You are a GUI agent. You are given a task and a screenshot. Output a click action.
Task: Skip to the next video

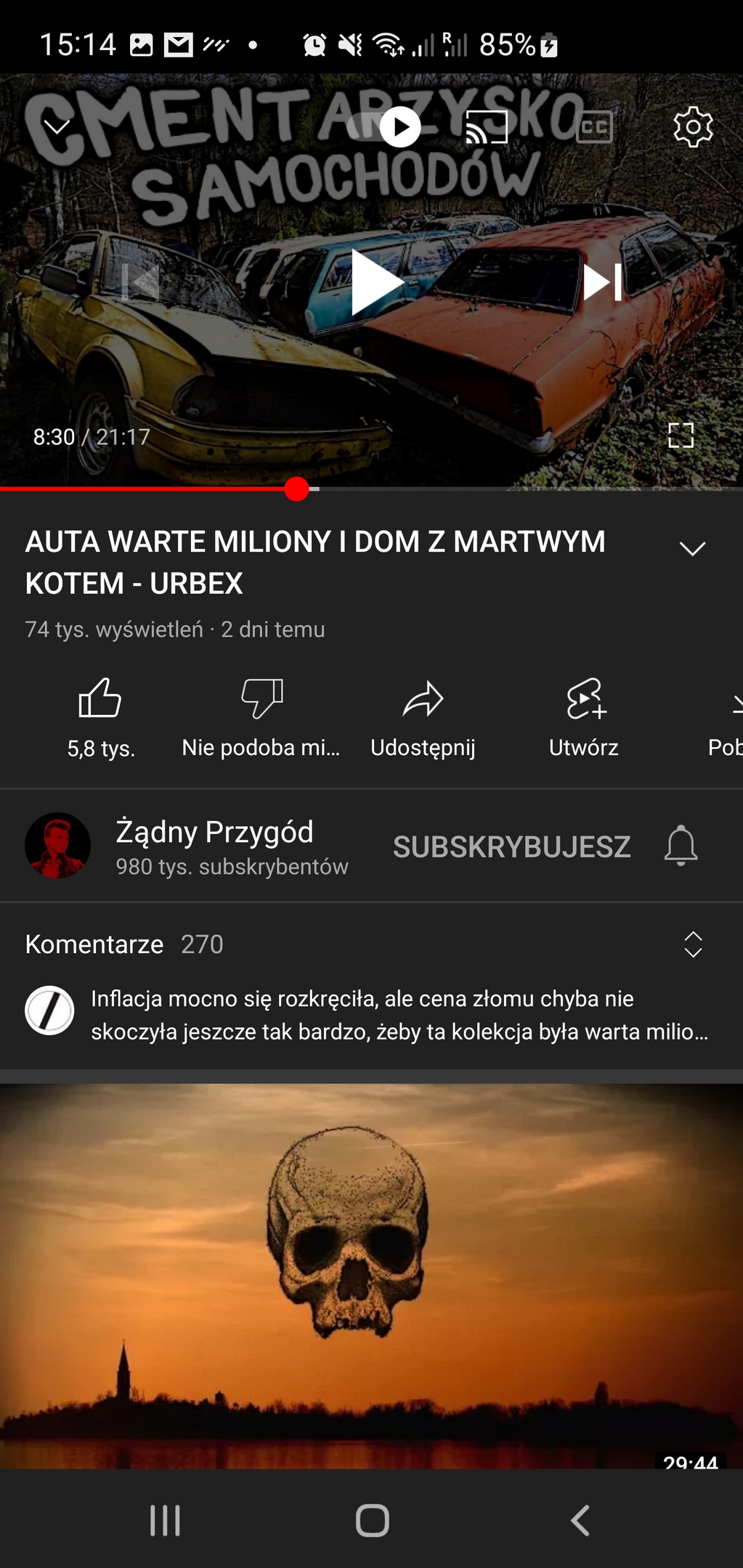(602, 282)
